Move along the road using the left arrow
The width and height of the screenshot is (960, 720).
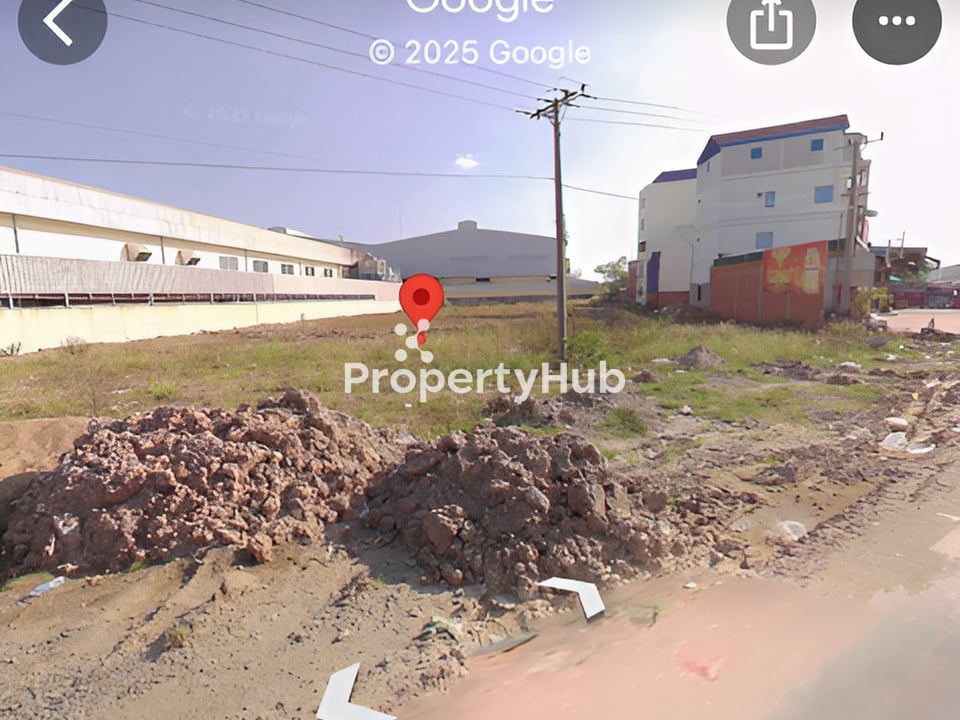343,694
